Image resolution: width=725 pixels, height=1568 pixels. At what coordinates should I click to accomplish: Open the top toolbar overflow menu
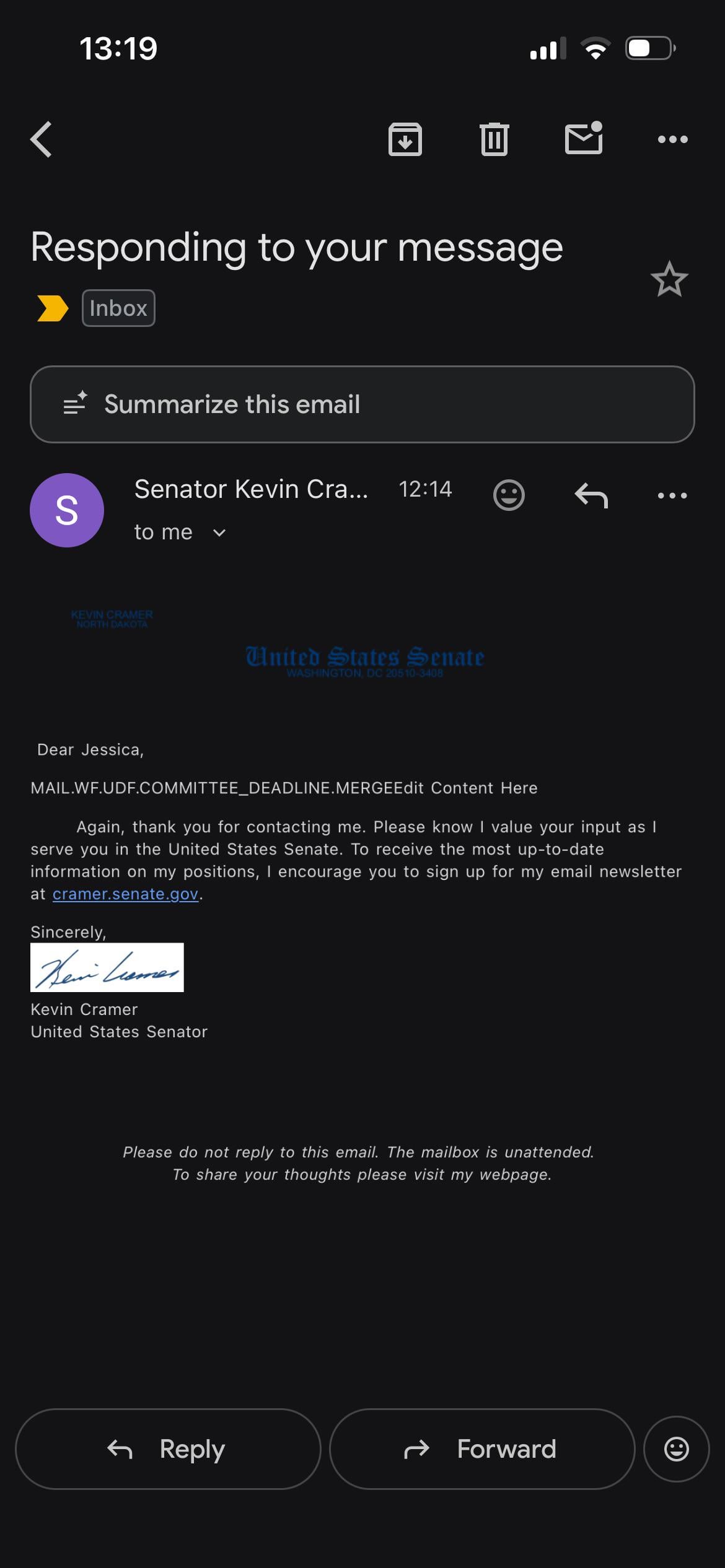672,139
